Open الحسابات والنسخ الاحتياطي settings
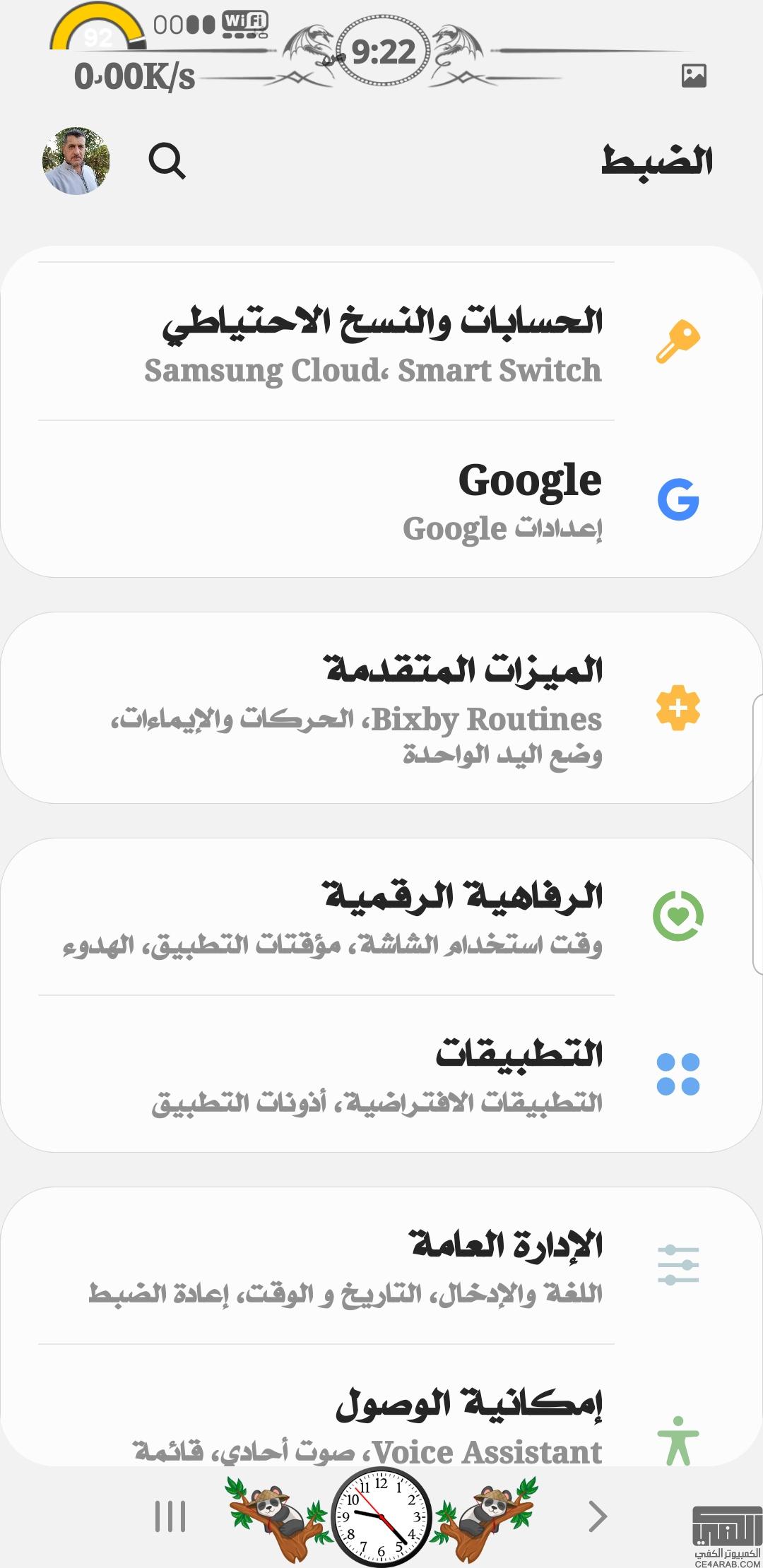The width and height of the screenshot is (763, 1568). pyautogui.click(x=381, y=342)
